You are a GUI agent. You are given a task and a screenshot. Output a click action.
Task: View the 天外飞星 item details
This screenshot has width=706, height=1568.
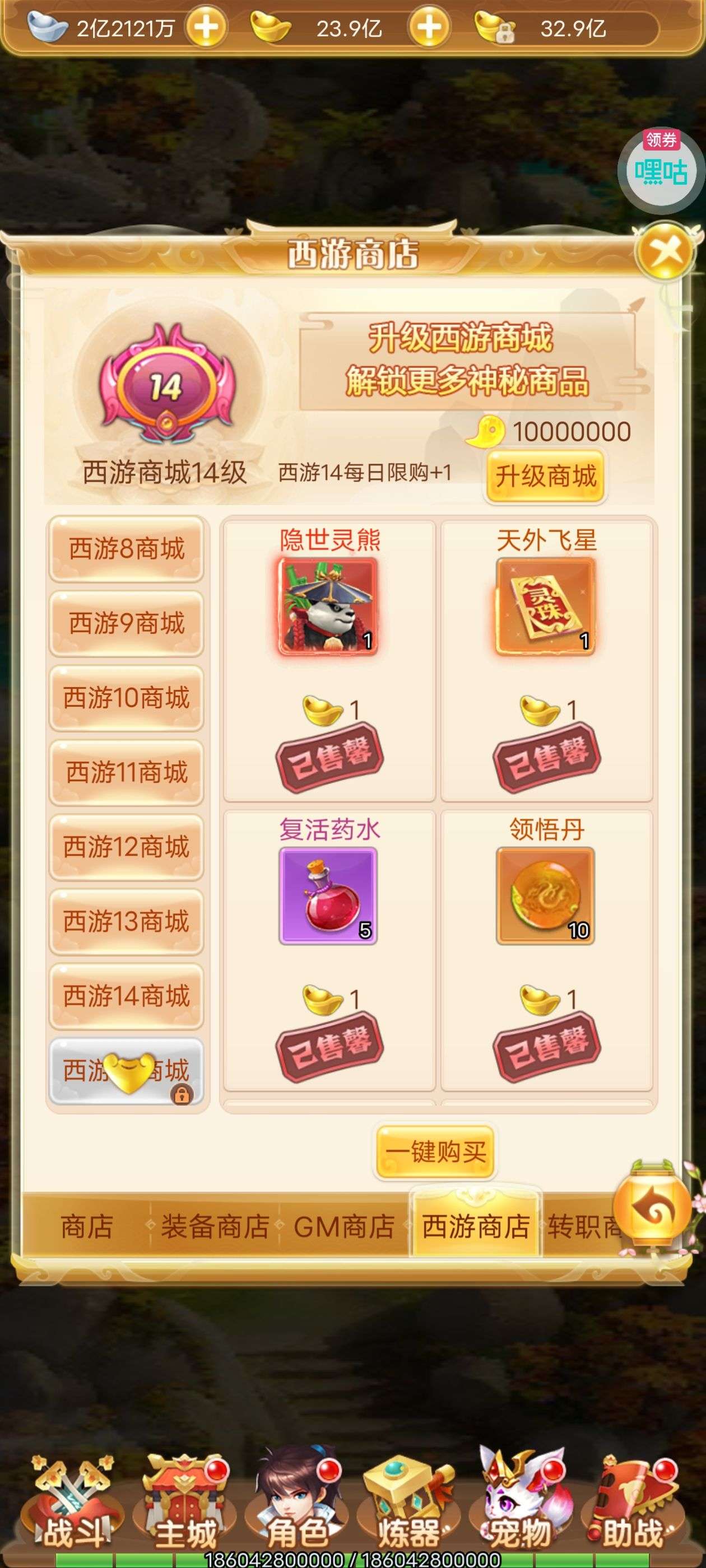(x=545, y=606)
